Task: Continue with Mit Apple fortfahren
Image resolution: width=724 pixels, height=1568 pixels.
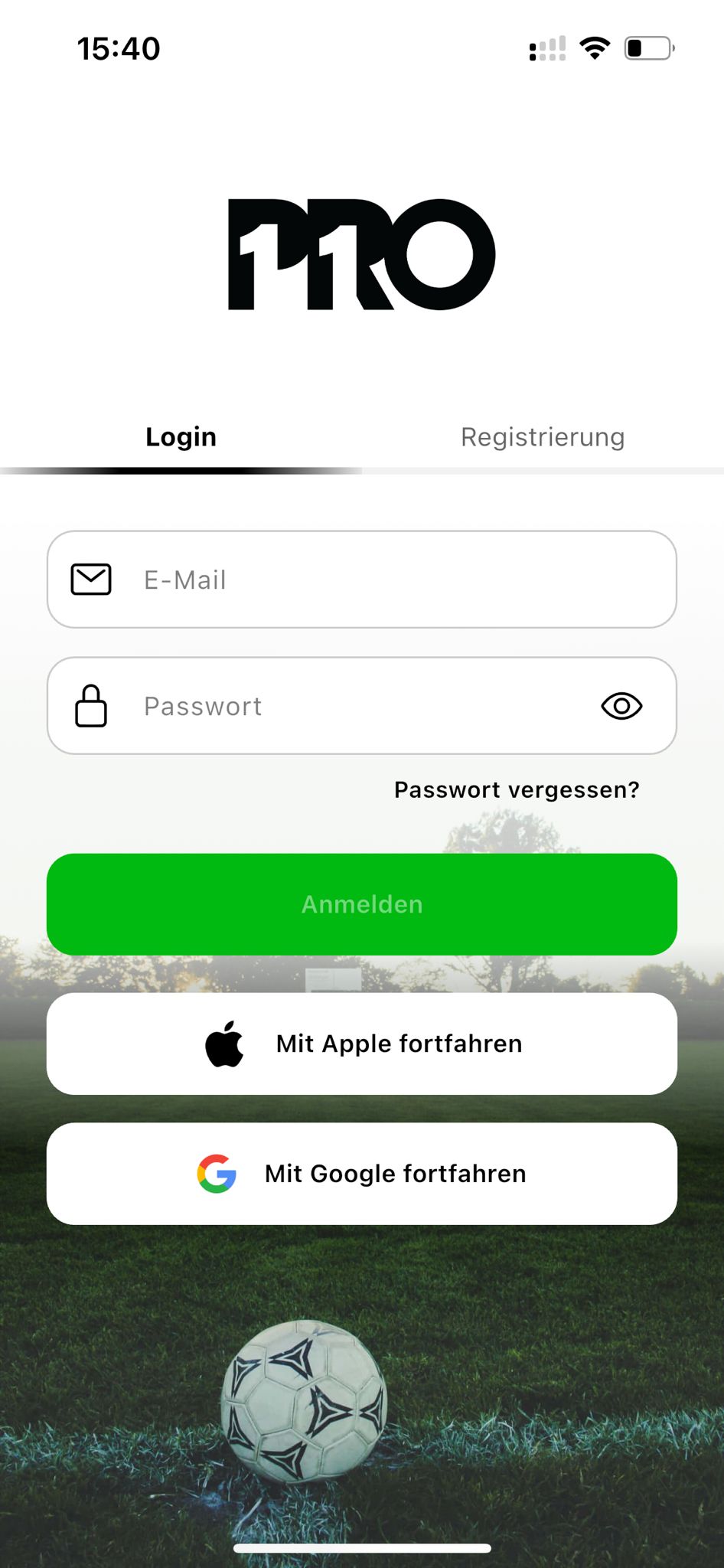Action: tap(362, 1044)
